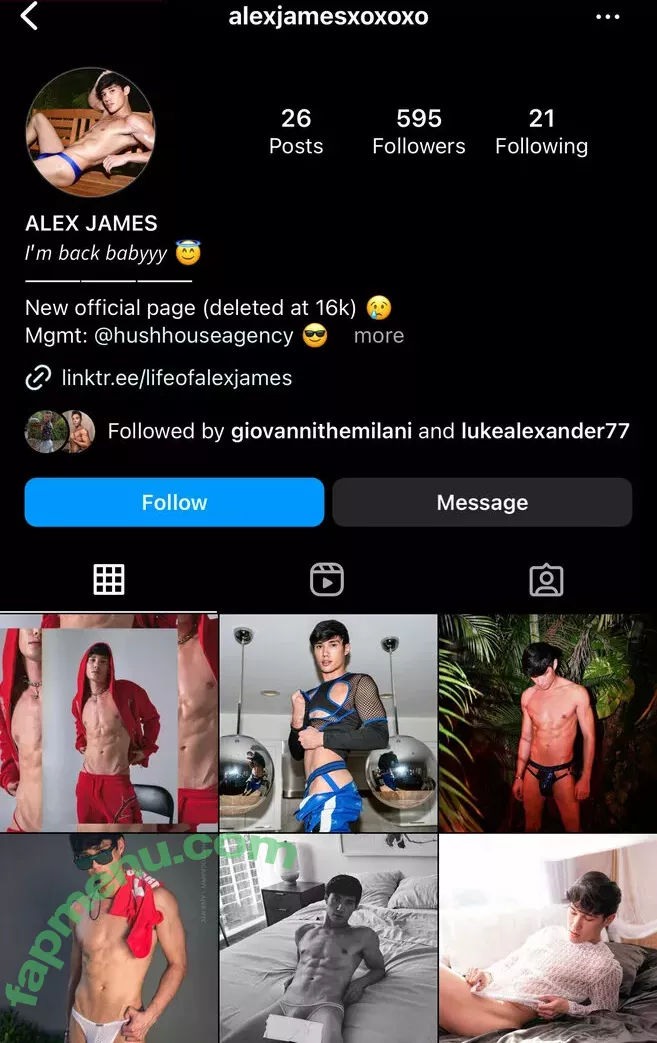Open the sunglasses and red bandana post
Screen dimensions: 657x1043
click(108, 940)
